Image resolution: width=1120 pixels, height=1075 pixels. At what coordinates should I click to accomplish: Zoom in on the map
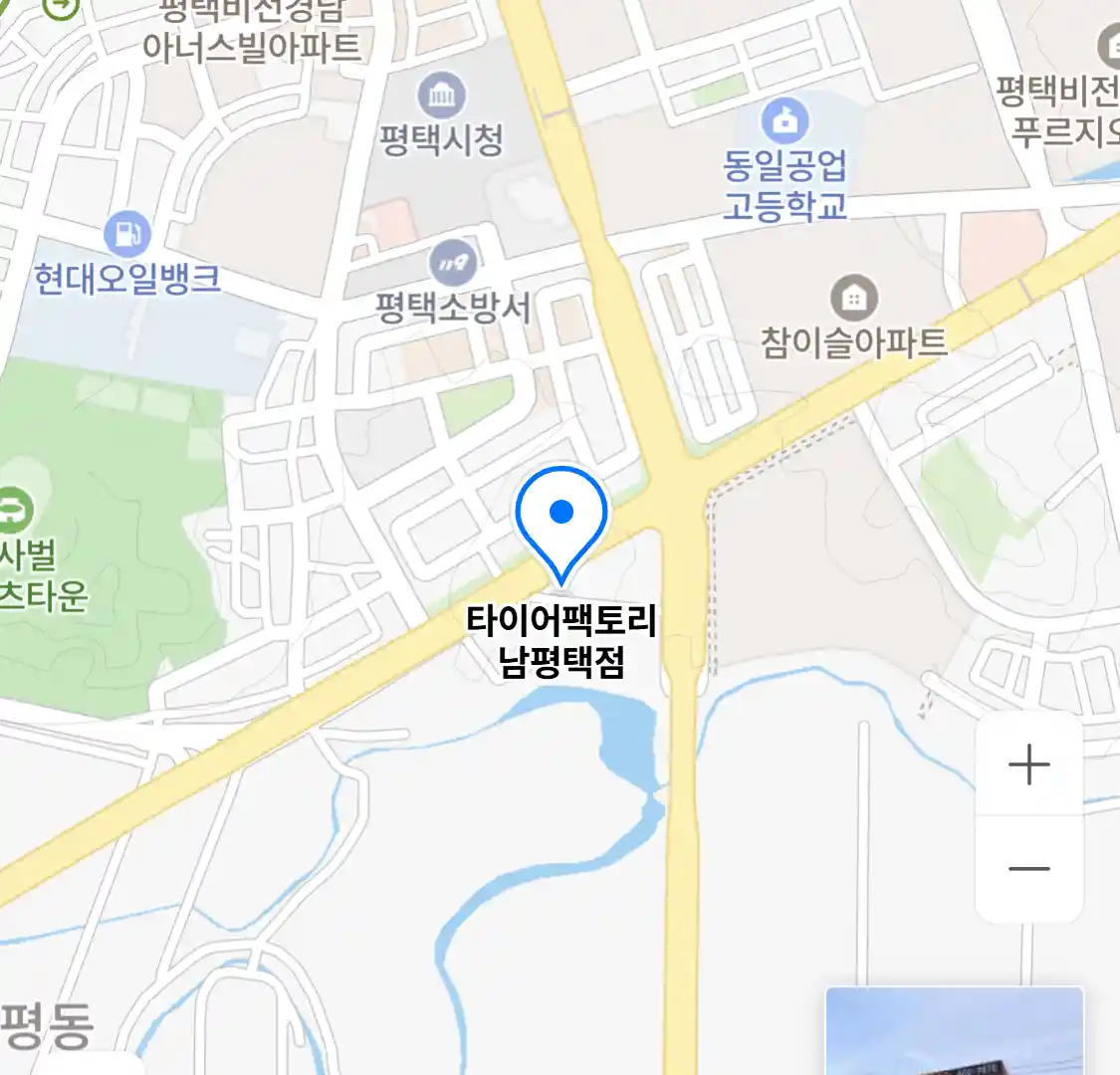coord(1028,765)
